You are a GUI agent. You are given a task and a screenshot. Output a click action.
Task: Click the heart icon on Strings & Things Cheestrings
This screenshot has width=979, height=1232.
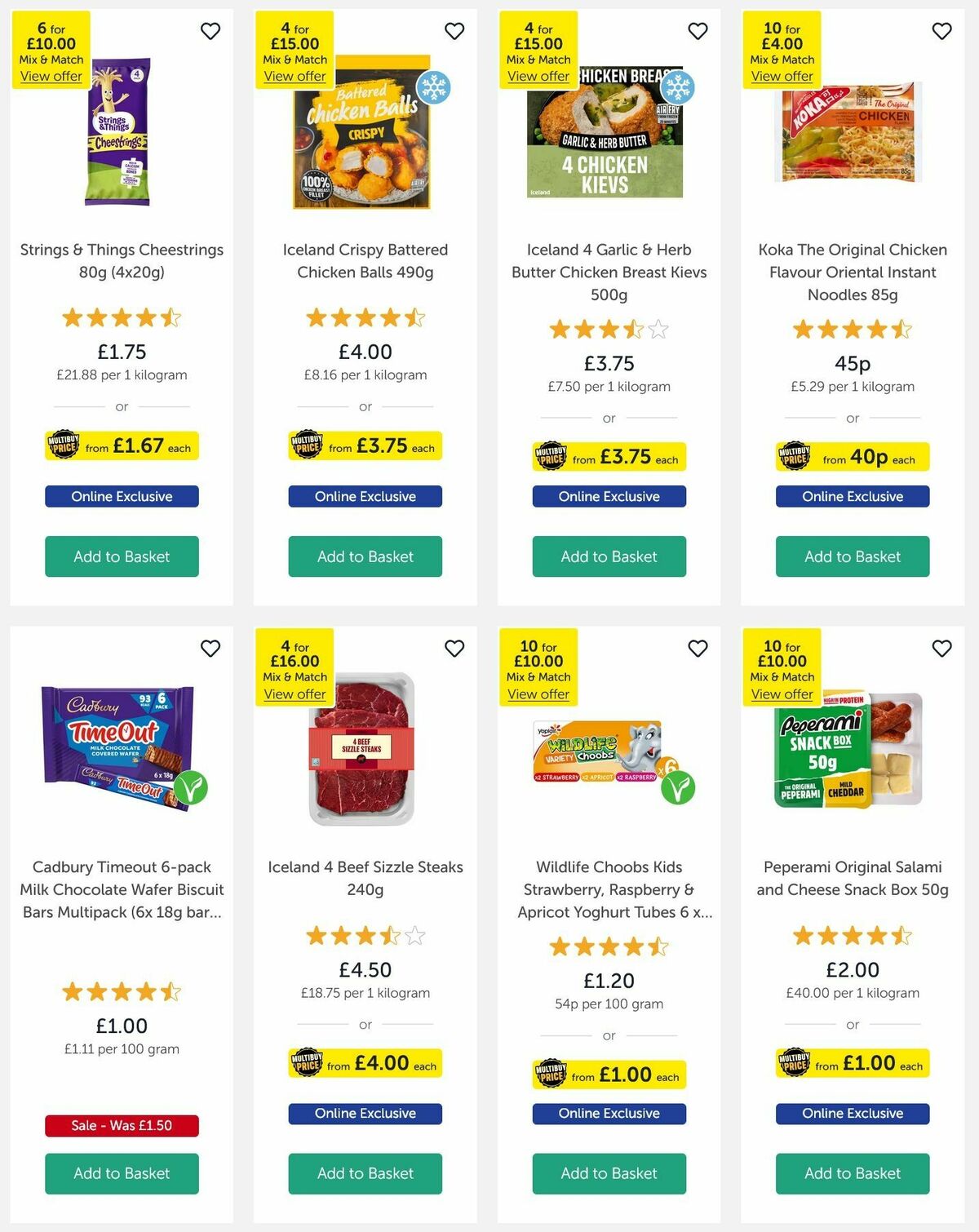click(x=211, y=31)
